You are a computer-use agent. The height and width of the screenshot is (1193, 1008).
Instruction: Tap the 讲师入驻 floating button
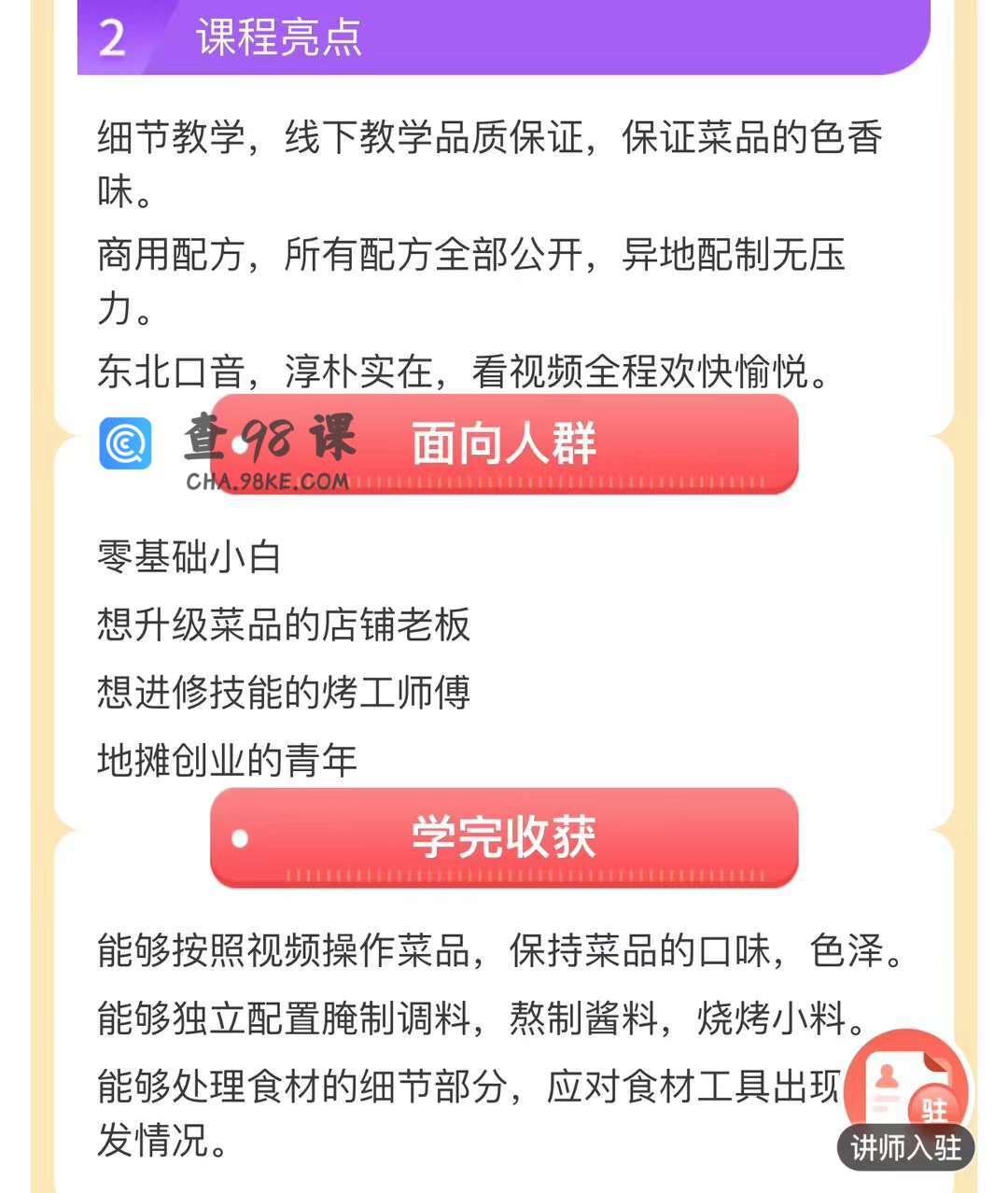[905, 1102]
